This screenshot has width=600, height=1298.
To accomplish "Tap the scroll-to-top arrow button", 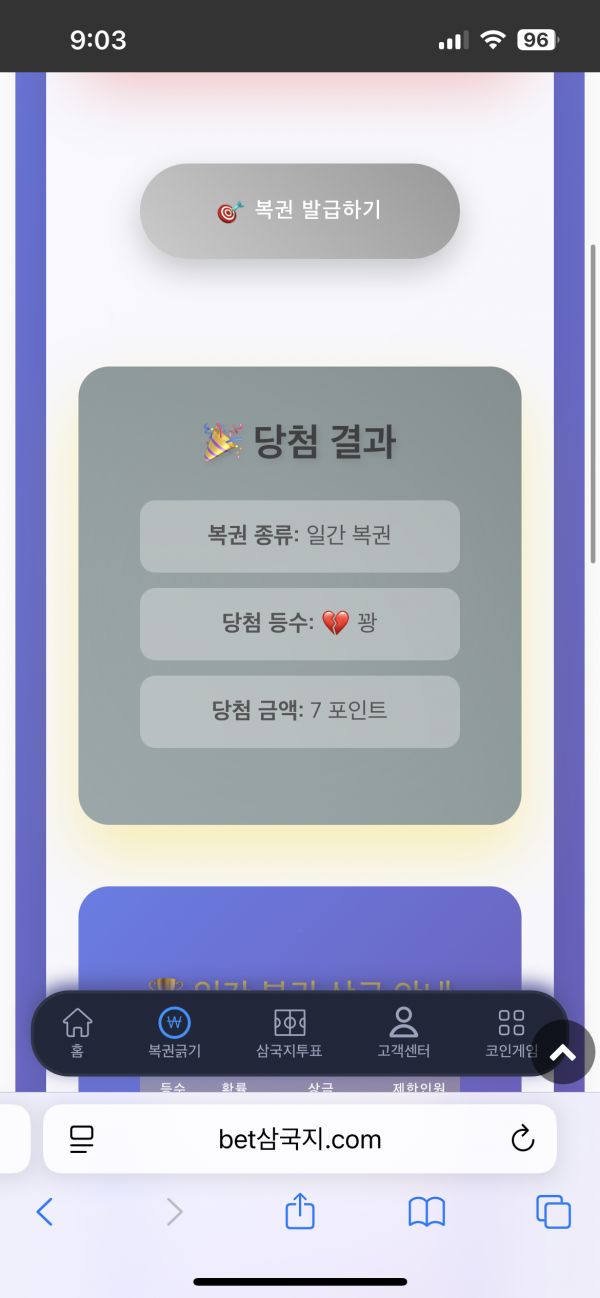I will pos(563,1051).
